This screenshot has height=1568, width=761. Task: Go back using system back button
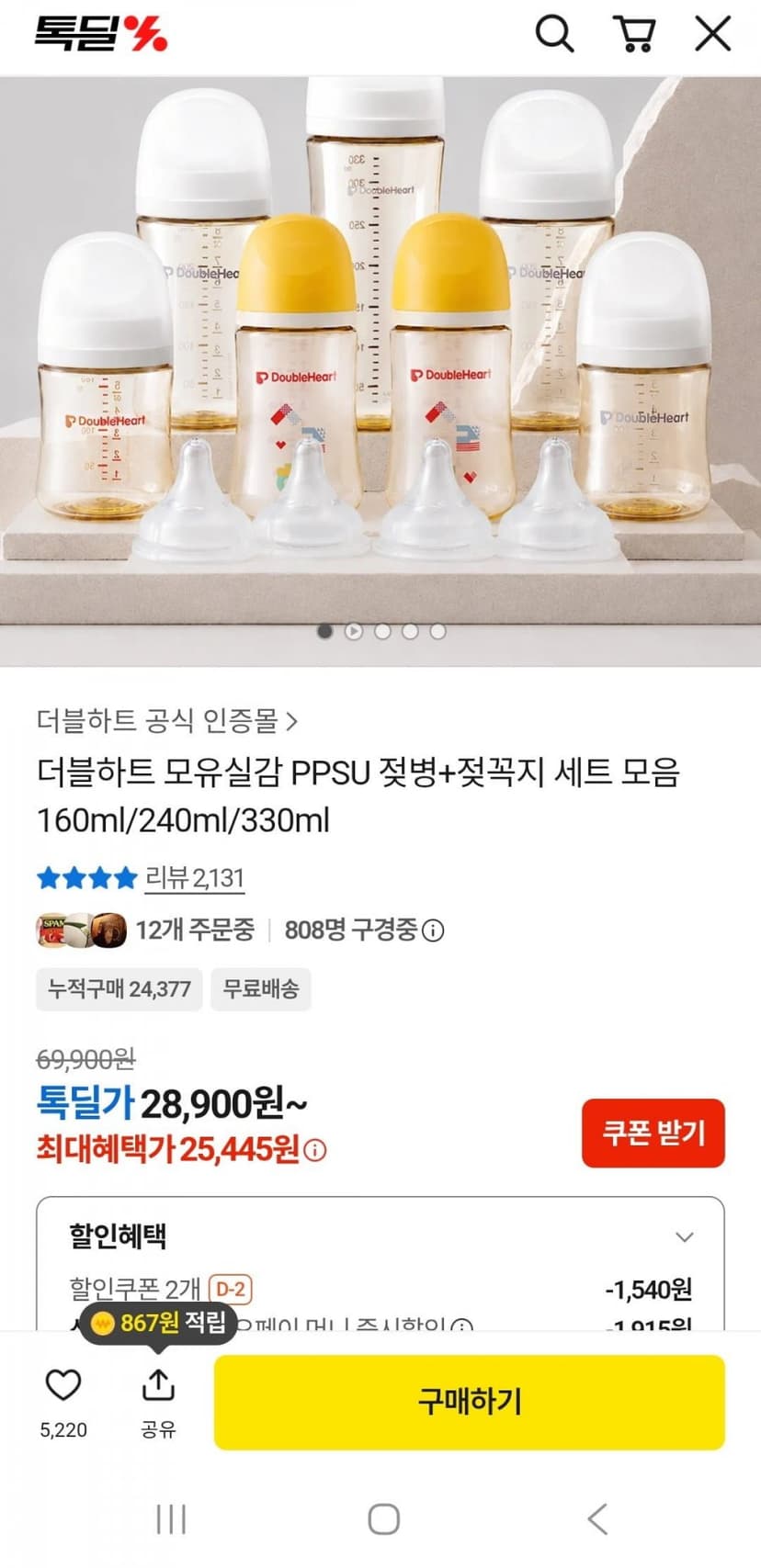(597, 1518)
